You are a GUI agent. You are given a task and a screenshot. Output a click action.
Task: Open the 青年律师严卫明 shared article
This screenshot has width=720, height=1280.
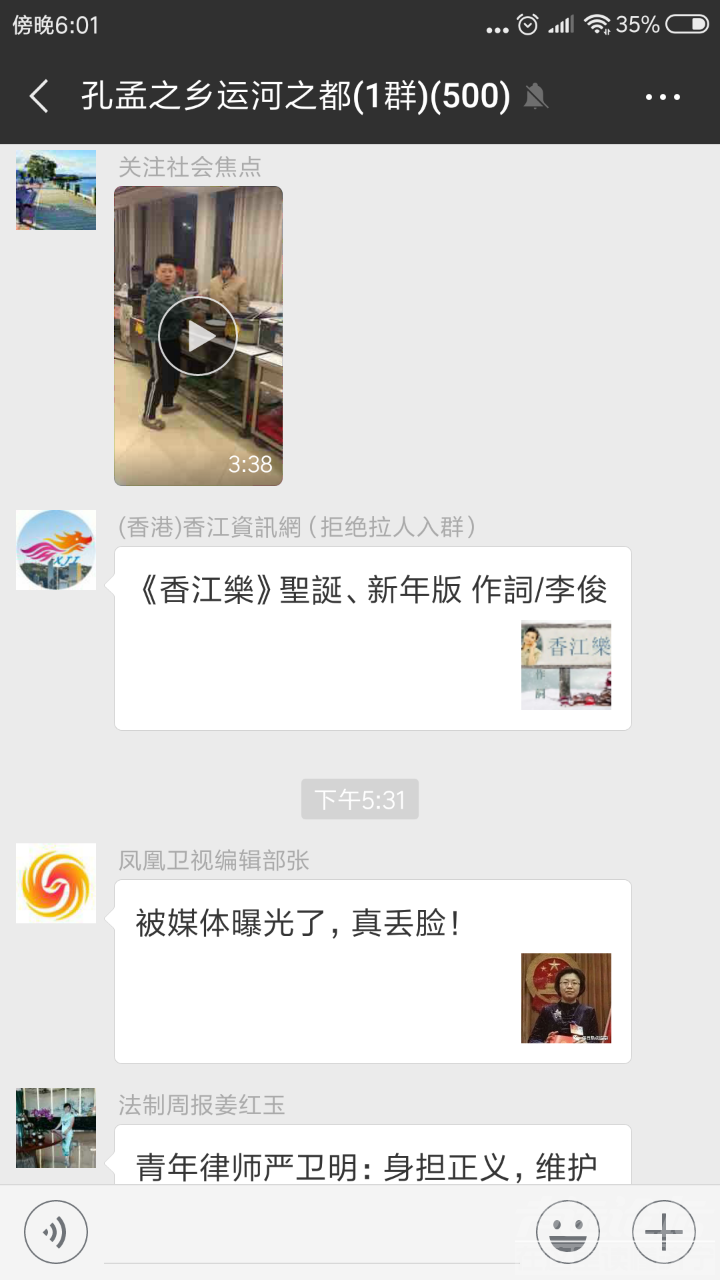(x=372, y=1158)
